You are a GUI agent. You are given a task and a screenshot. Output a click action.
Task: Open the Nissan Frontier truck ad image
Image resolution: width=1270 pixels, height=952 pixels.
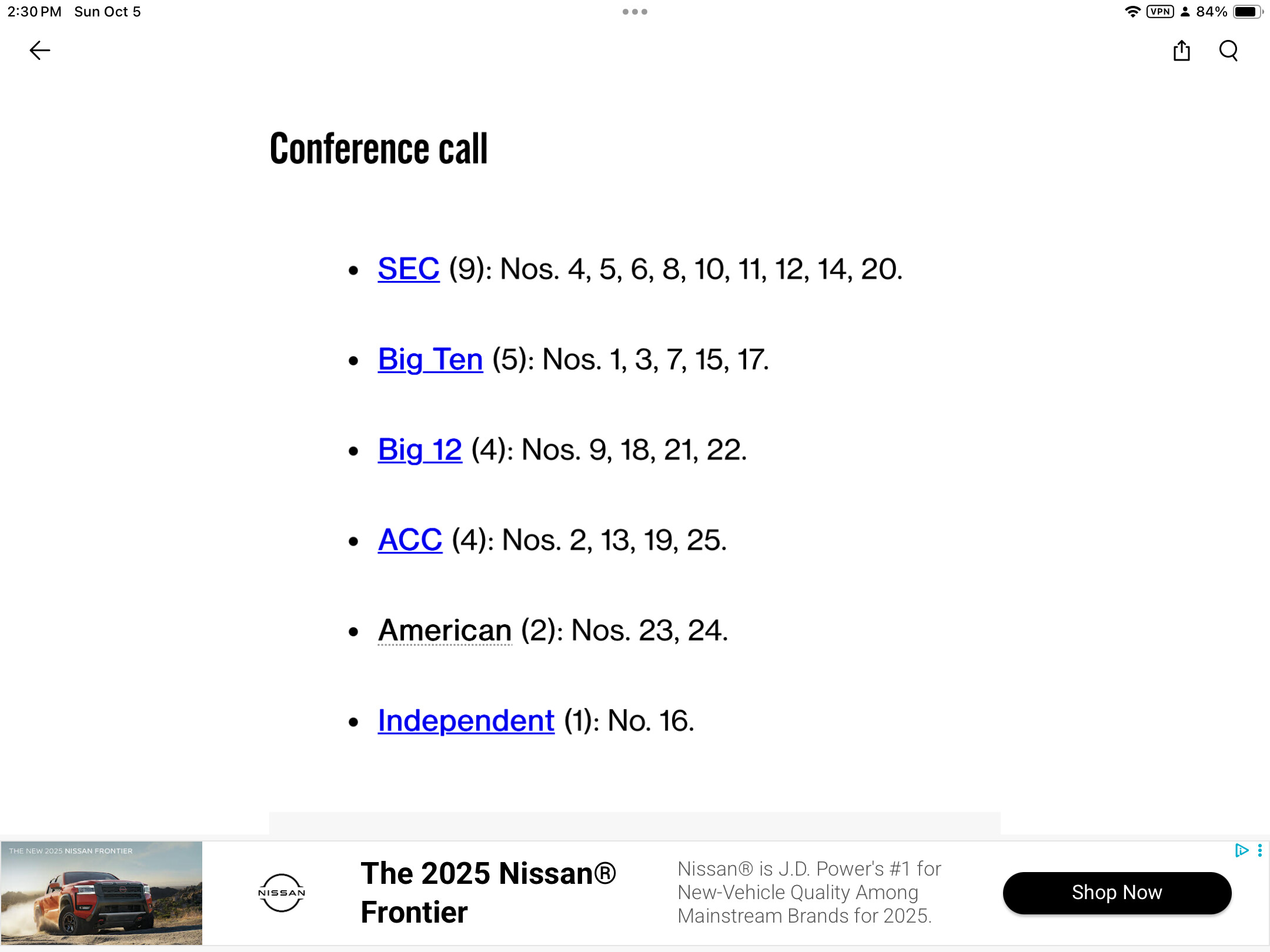coord(101,893)
